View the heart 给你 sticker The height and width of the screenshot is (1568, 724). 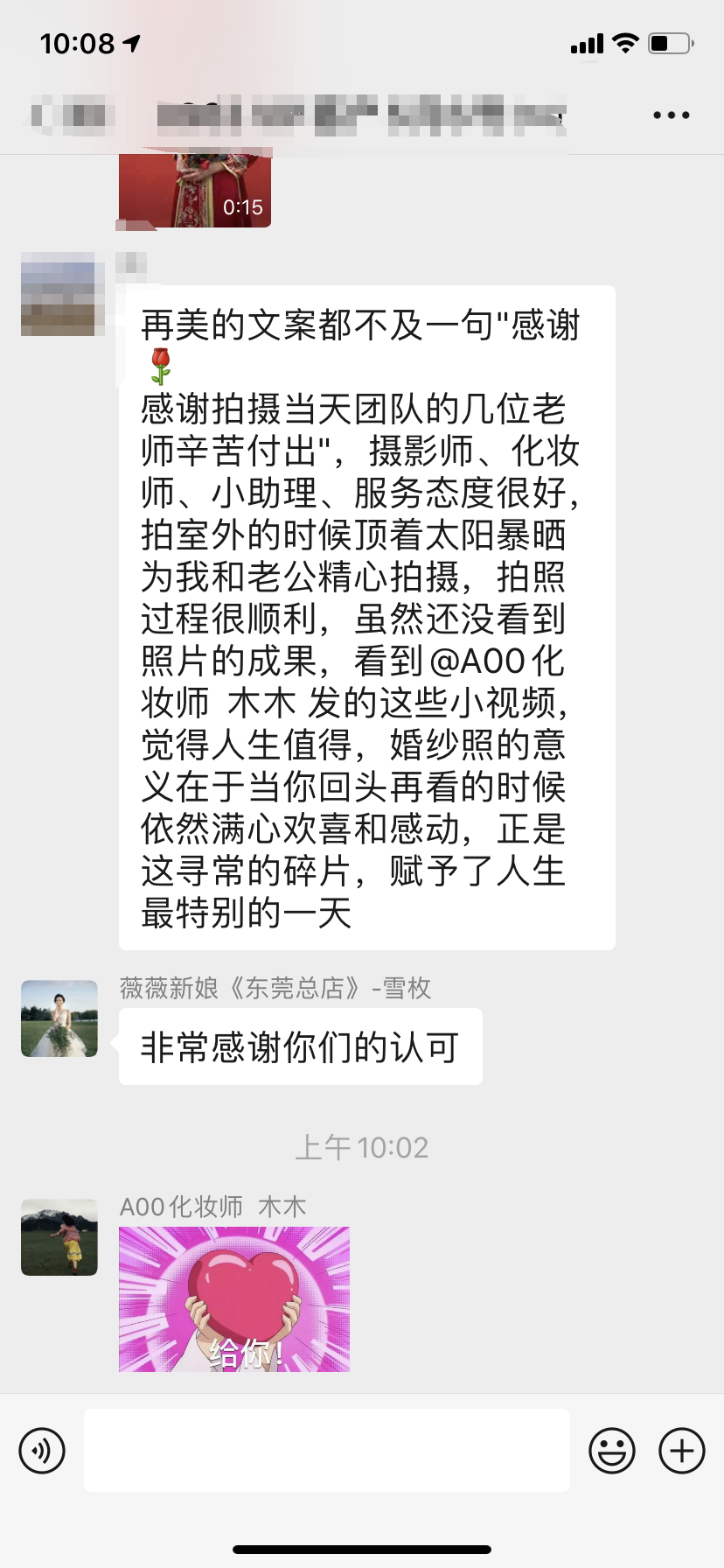[234, 1298]
